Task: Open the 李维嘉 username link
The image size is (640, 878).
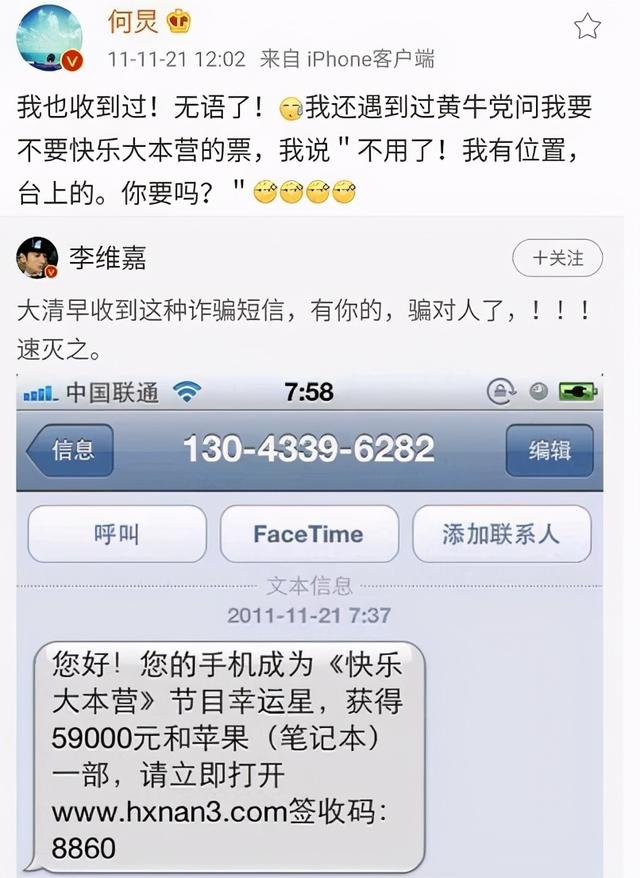Action: (x=107, y=259)
